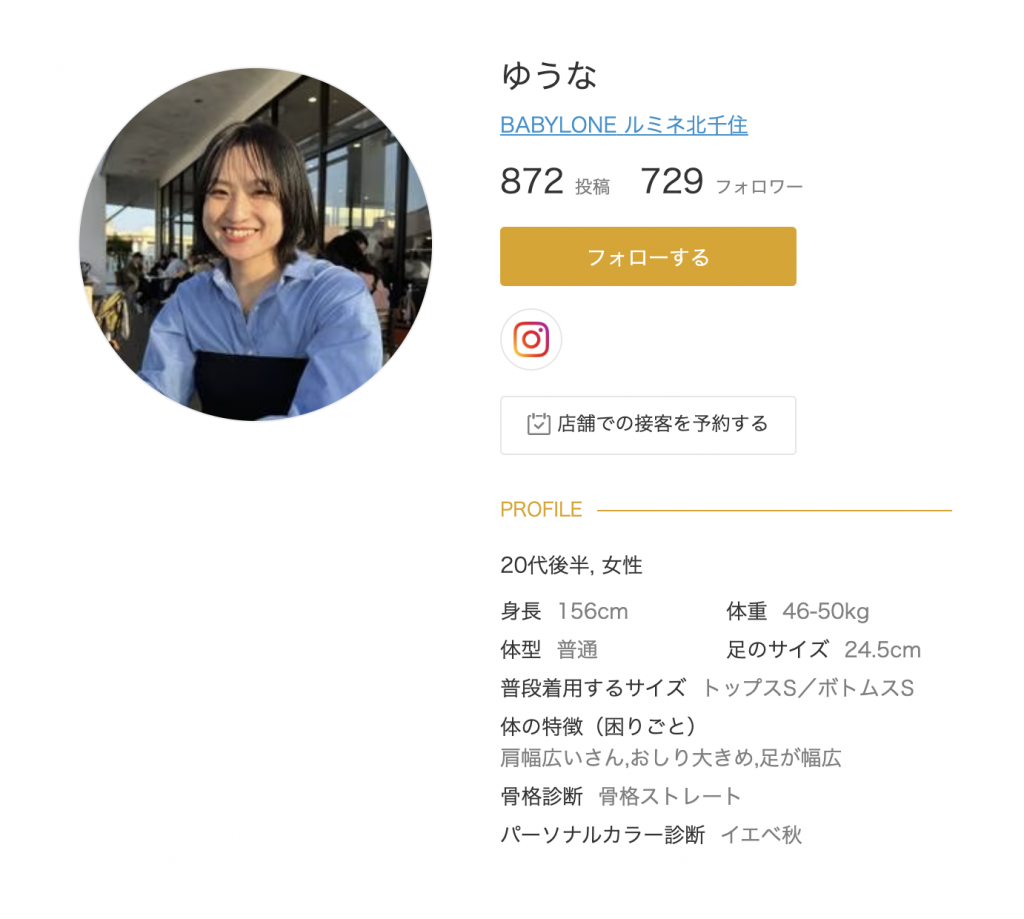This screenshot has height=919, width=1024.
Task: Open the BABYLONE ルミネ北千住 shop link
Action: (623, 126)
